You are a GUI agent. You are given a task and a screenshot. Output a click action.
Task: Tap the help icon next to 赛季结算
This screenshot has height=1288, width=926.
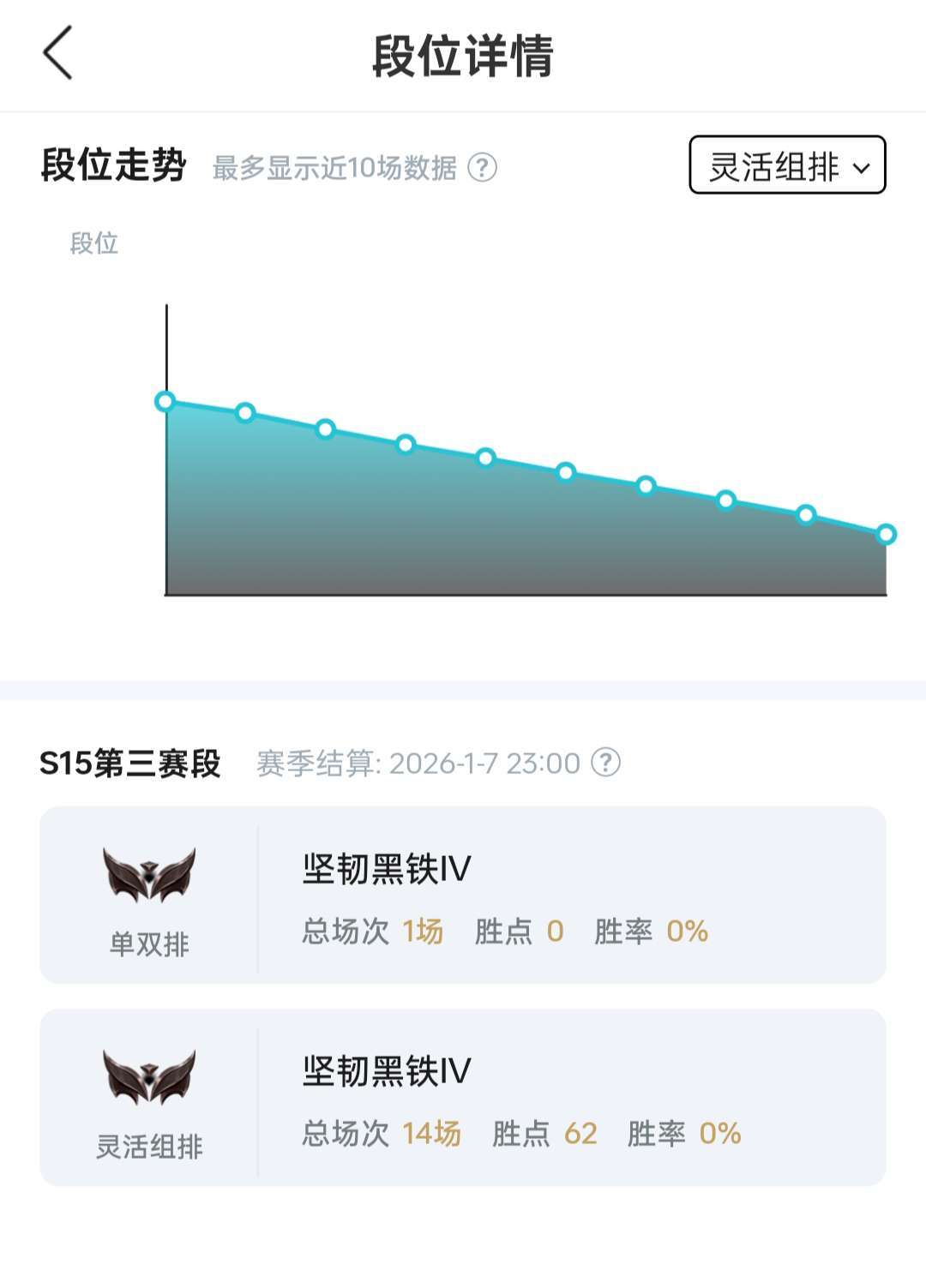click(x=606, y=763)
